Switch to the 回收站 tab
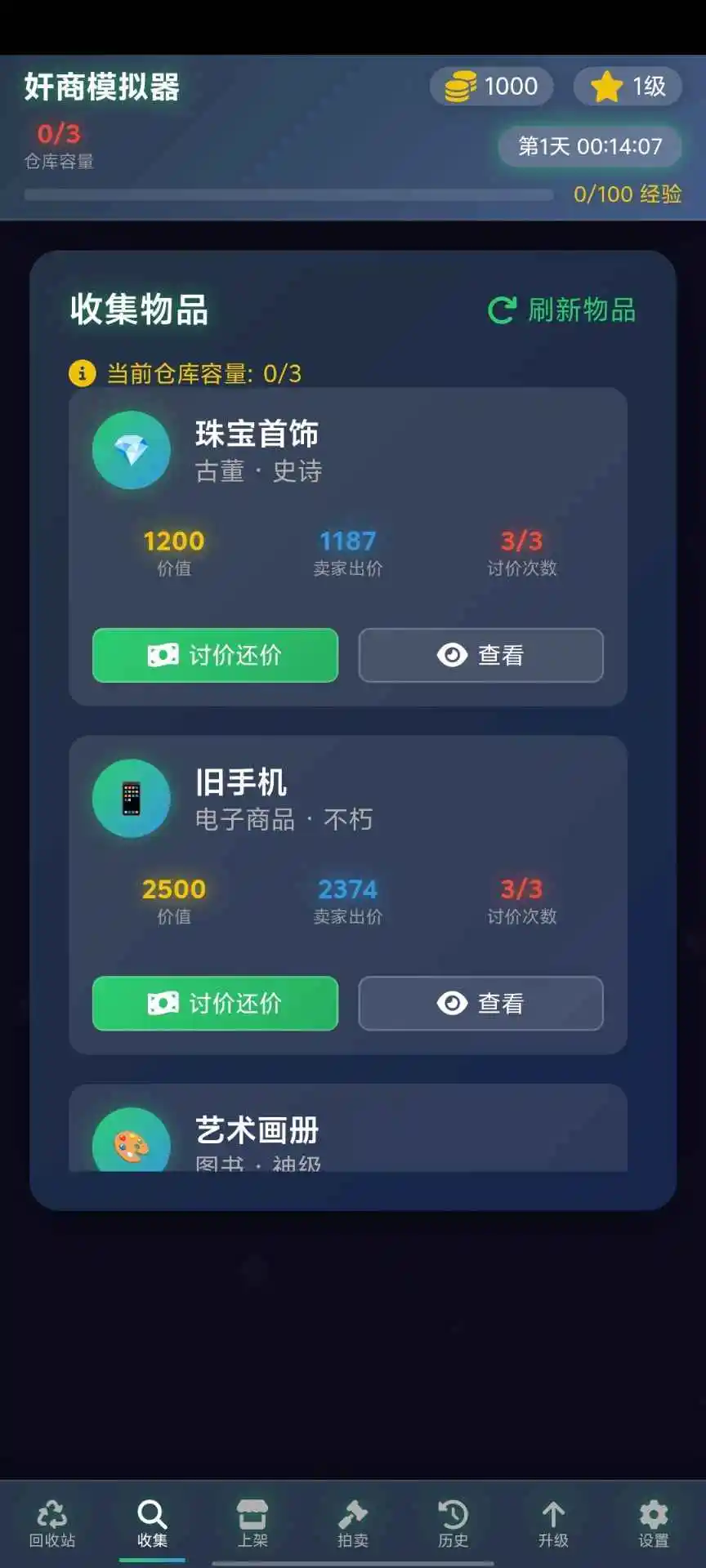This screenshot has width=706, height=1568. pyautogui.click(x=52, y=1524)
